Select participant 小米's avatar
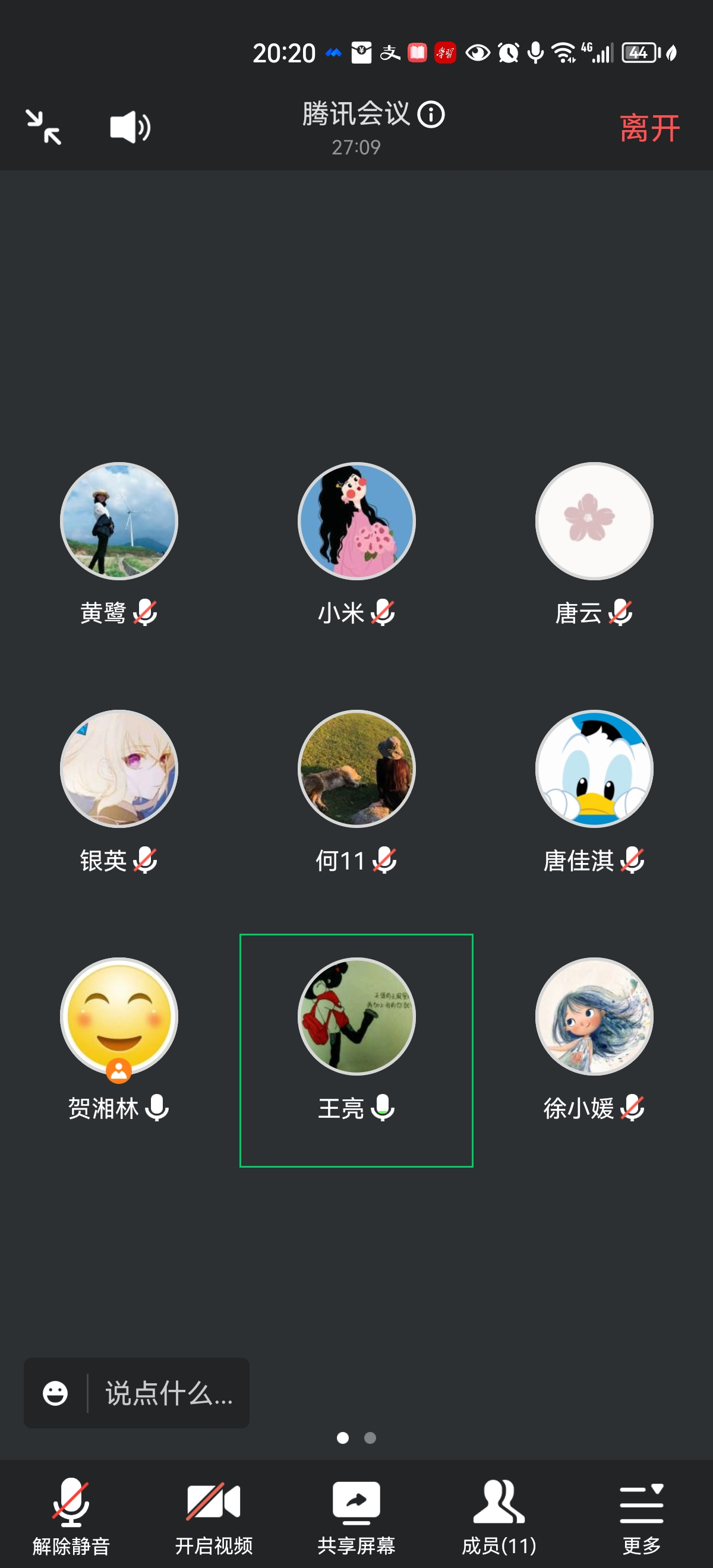The height and width of the screenshot is (1568, 713). (x=356, y=521)
